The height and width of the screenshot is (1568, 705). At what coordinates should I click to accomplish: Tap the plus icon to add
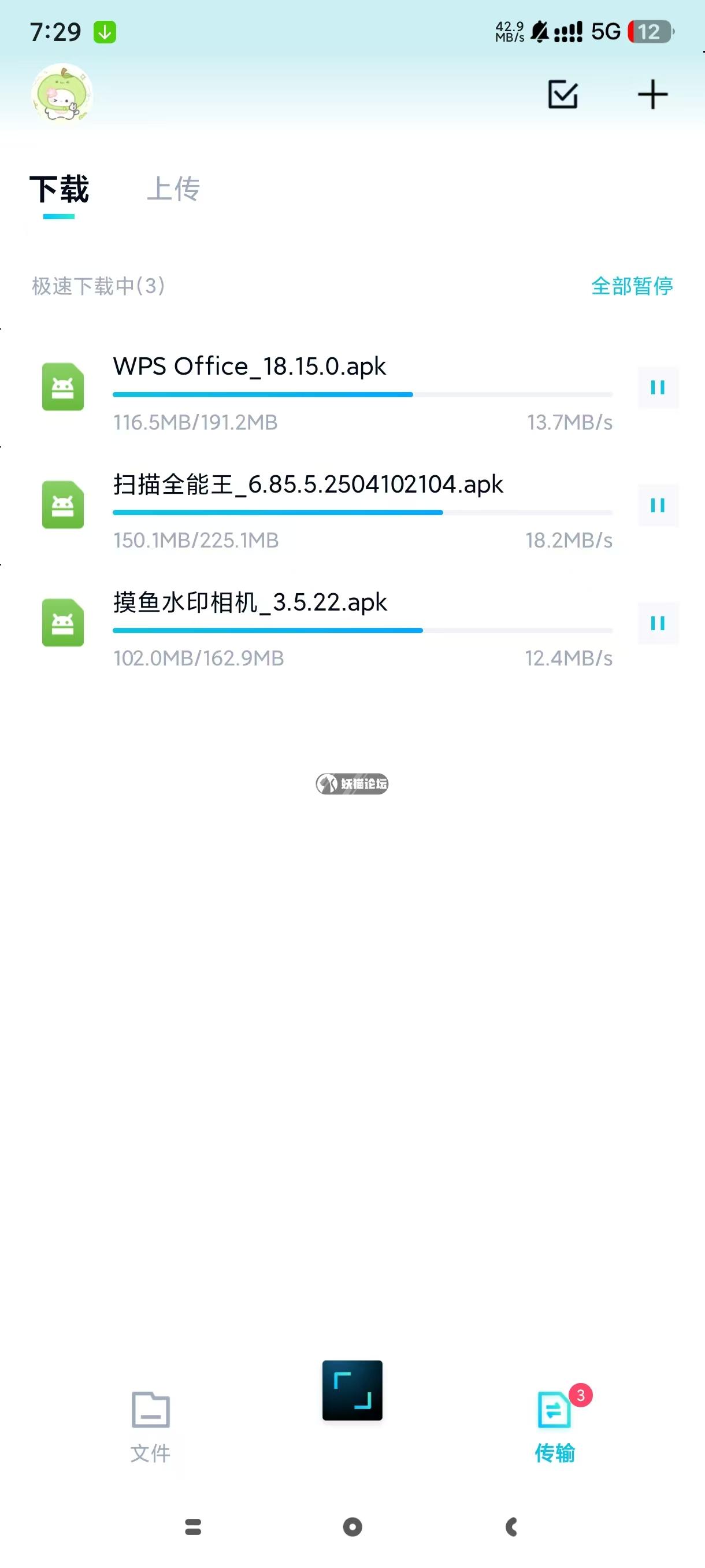point(652,94)
